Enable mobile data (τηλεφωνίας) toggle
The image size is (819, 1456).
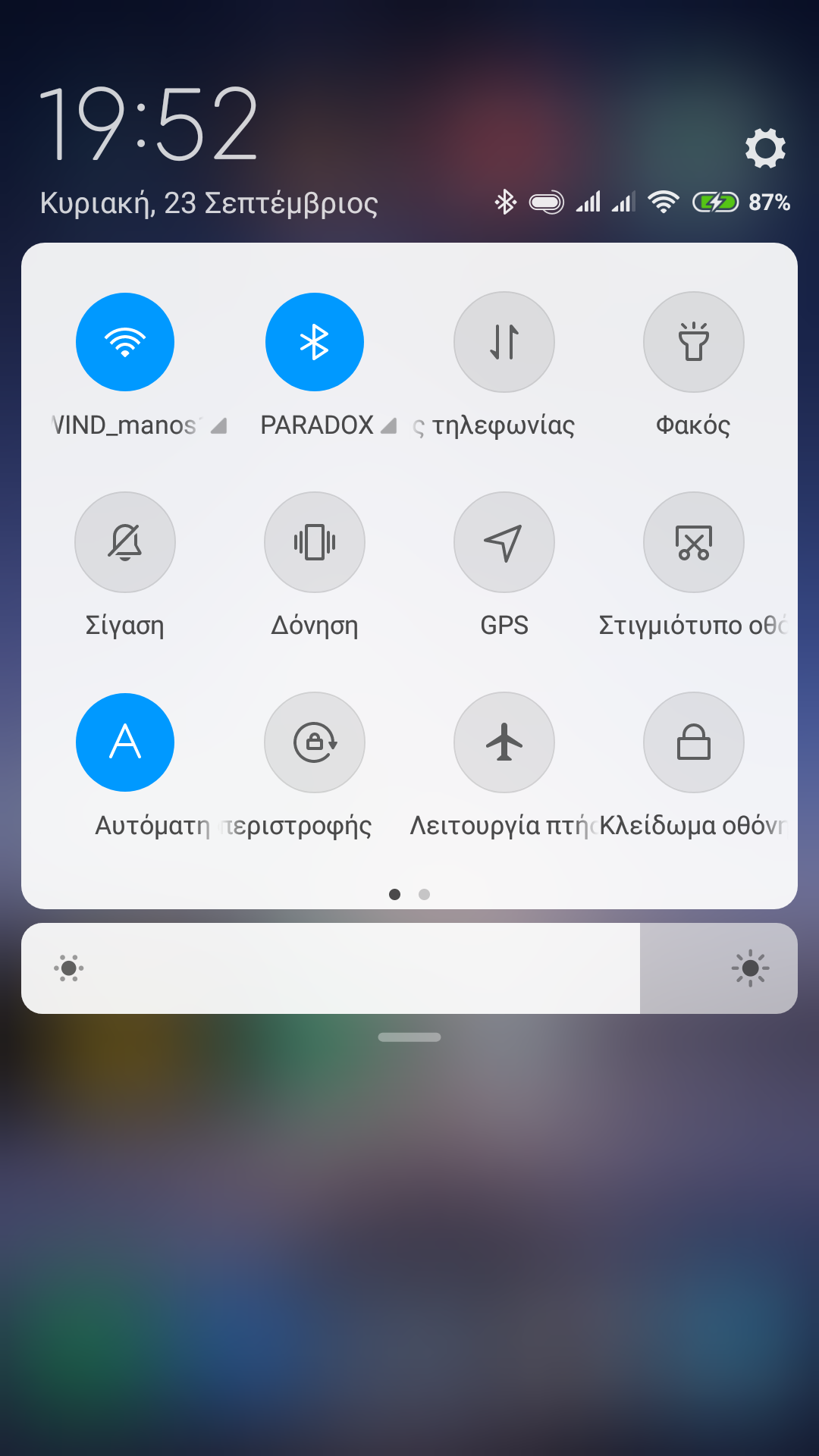[x=504, y=342]
